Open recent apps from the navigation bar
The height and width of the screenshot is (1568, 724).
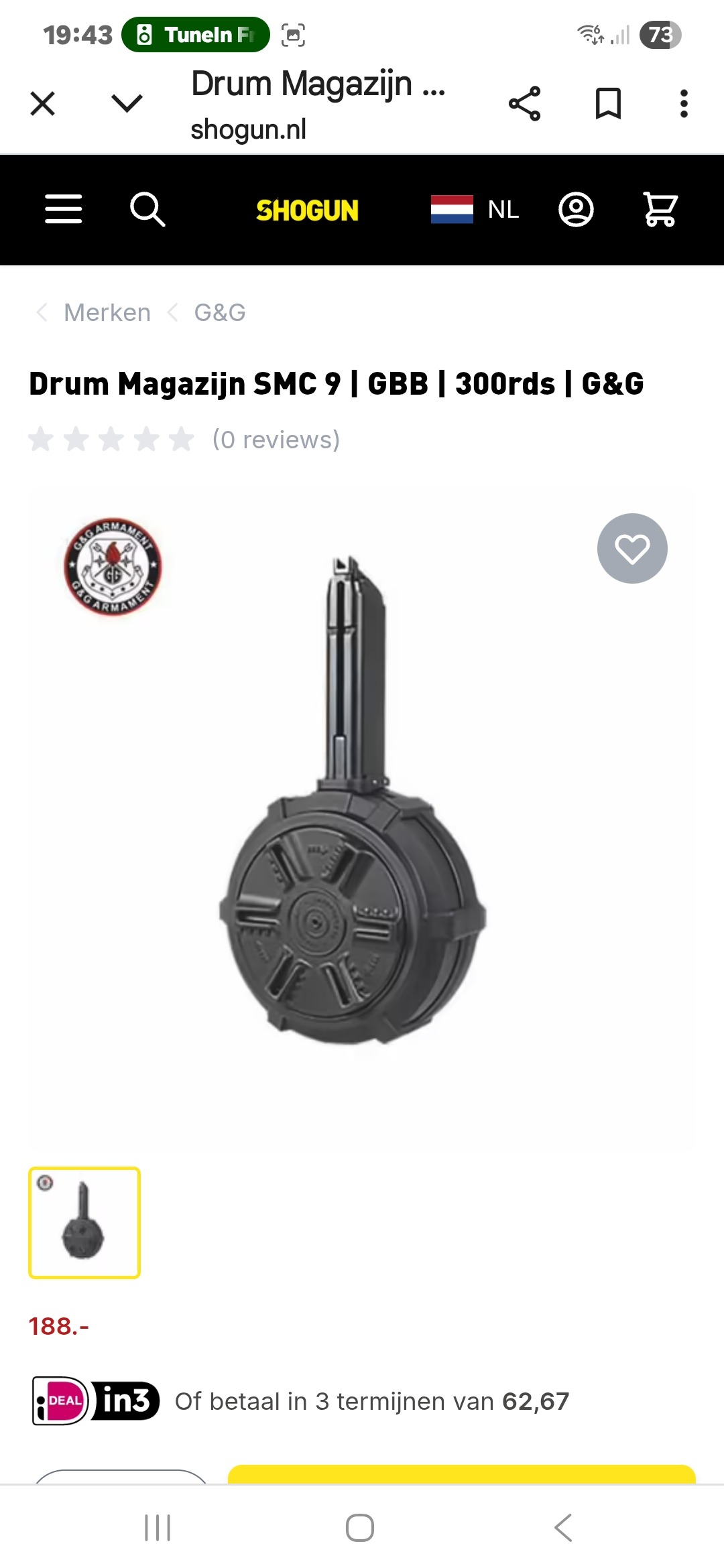click(x=158, y=1528)
